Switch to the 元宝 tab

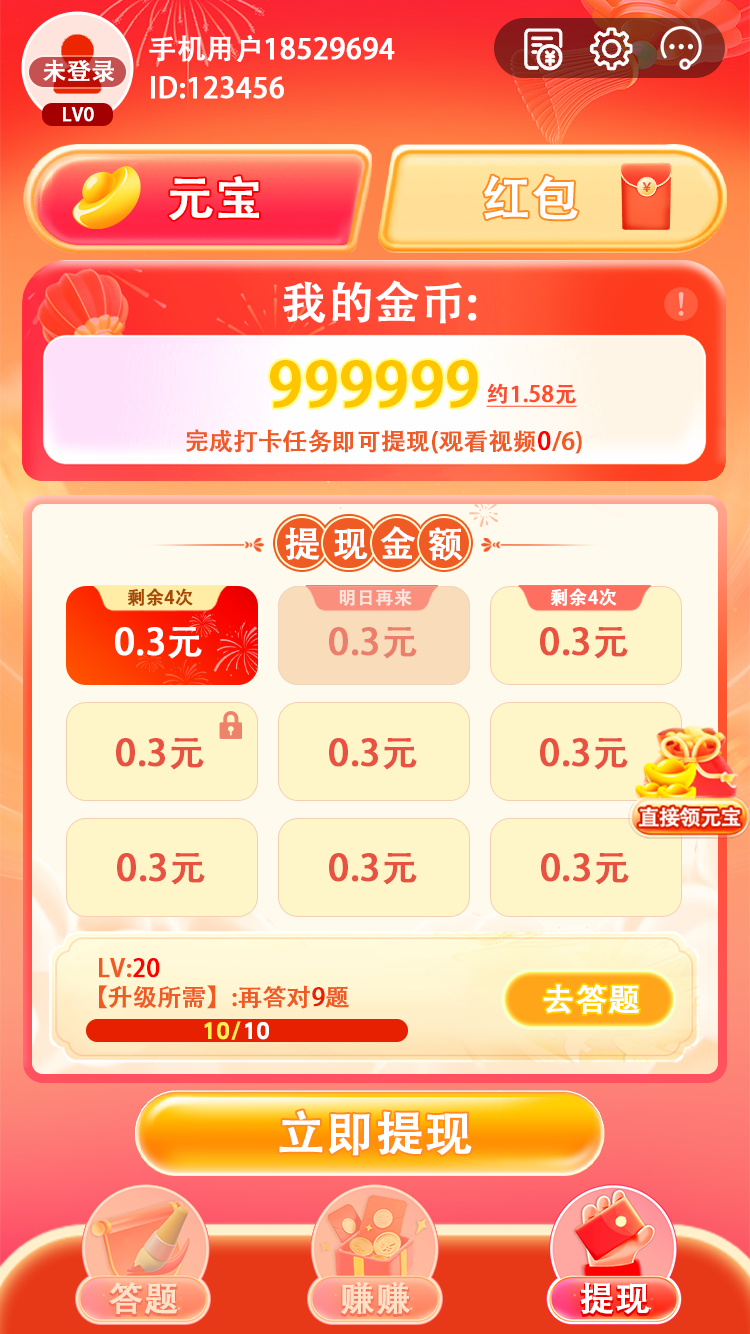[197, 198]
